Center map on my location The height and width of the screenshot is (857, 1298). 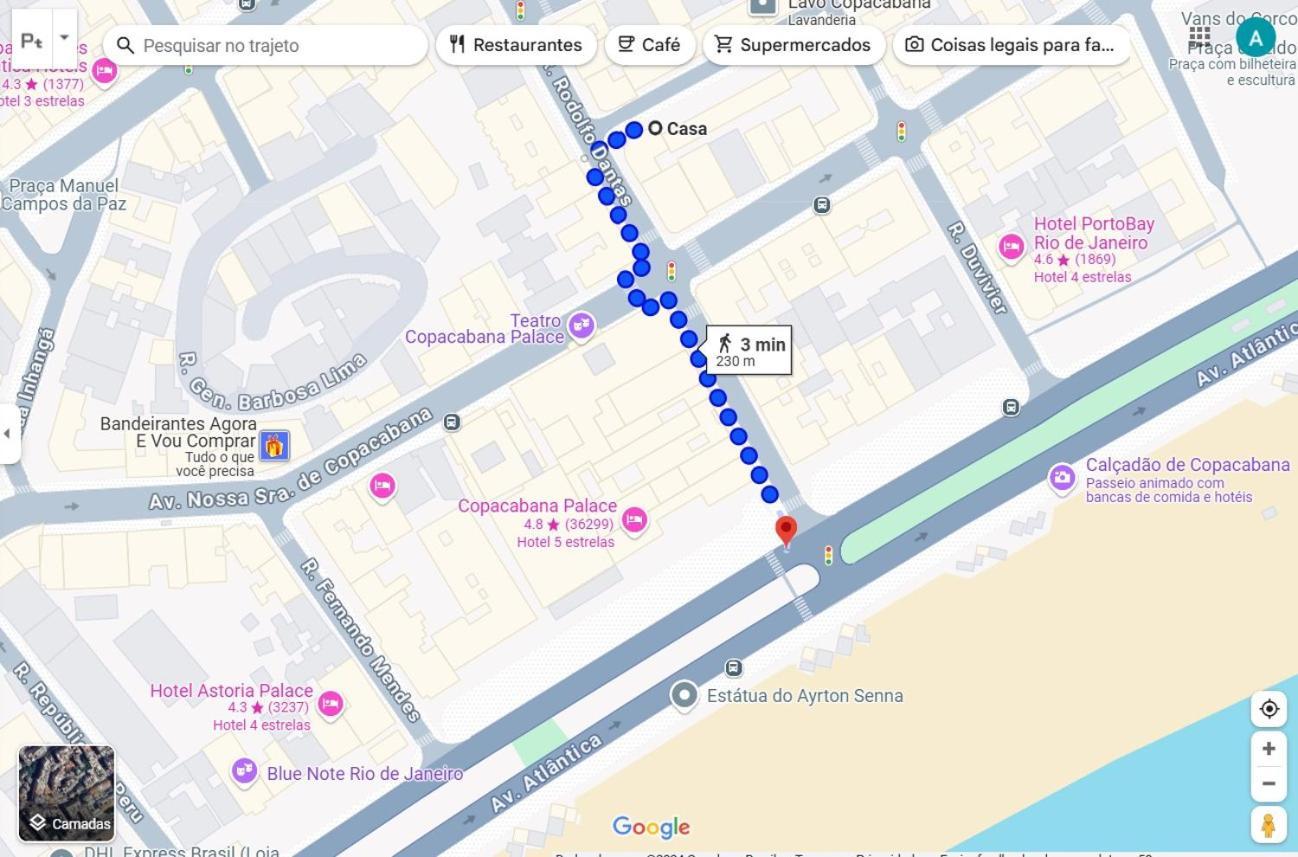tap(1268, 709)
